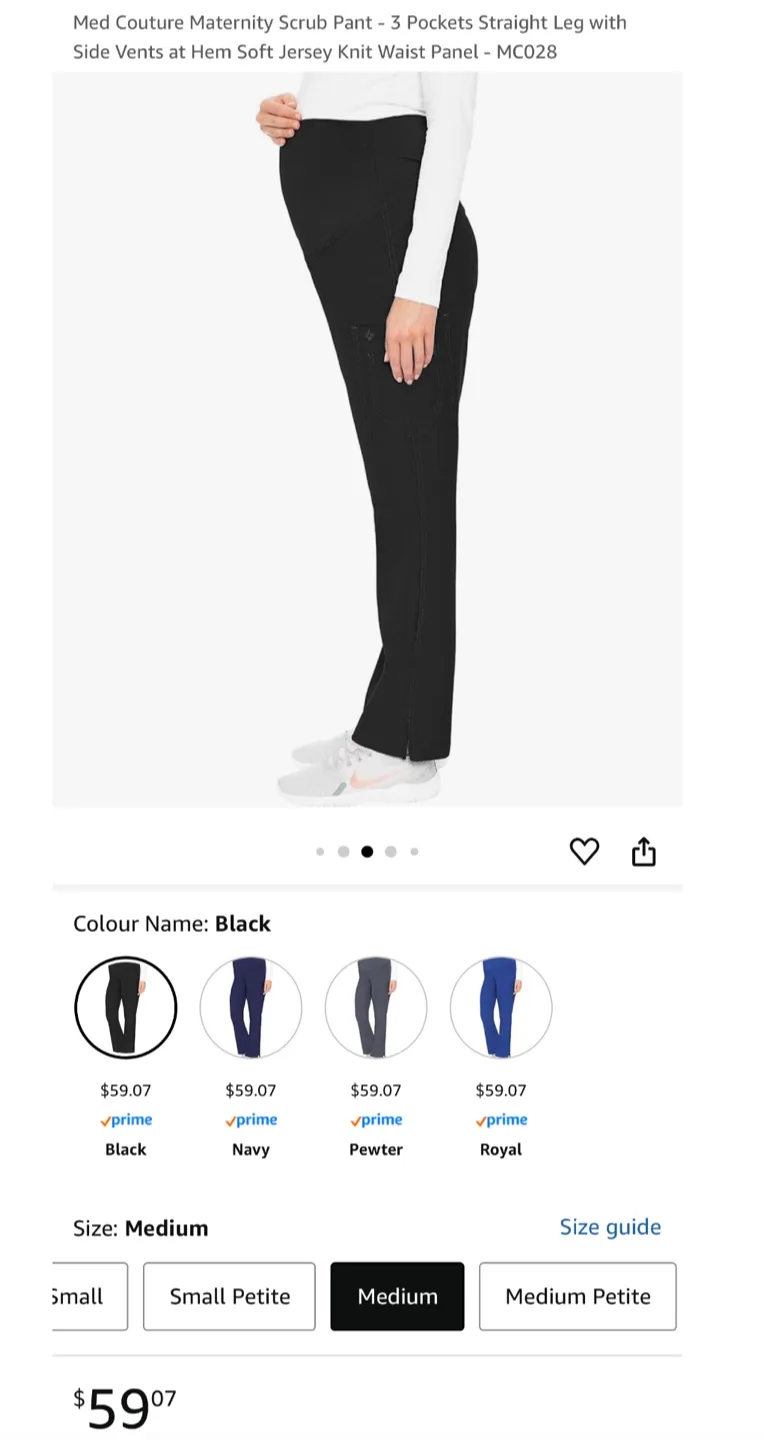Image resolution: width=764 pixels, height=1440 pixels.
Task: Click the product title at the top
Action: click(349, 37)
